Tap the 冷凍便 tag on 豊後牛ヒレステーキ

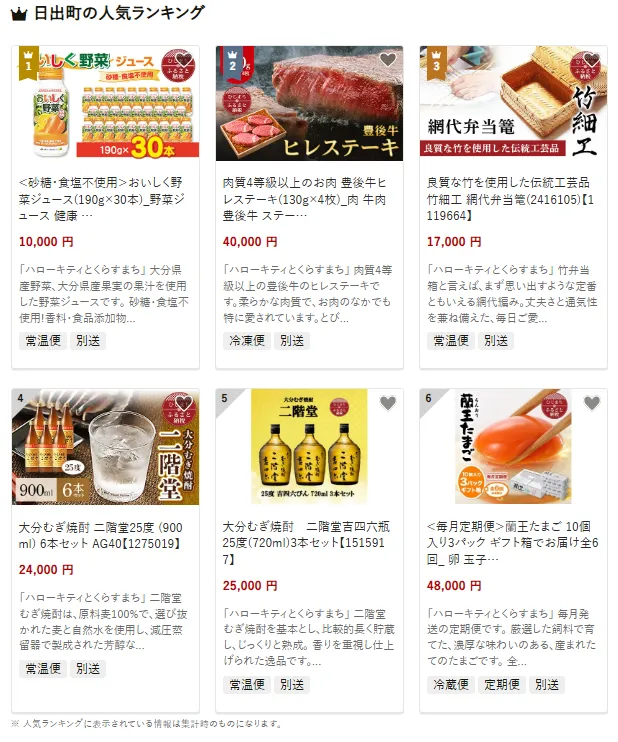pyautogui.click(x=245, y=341)
